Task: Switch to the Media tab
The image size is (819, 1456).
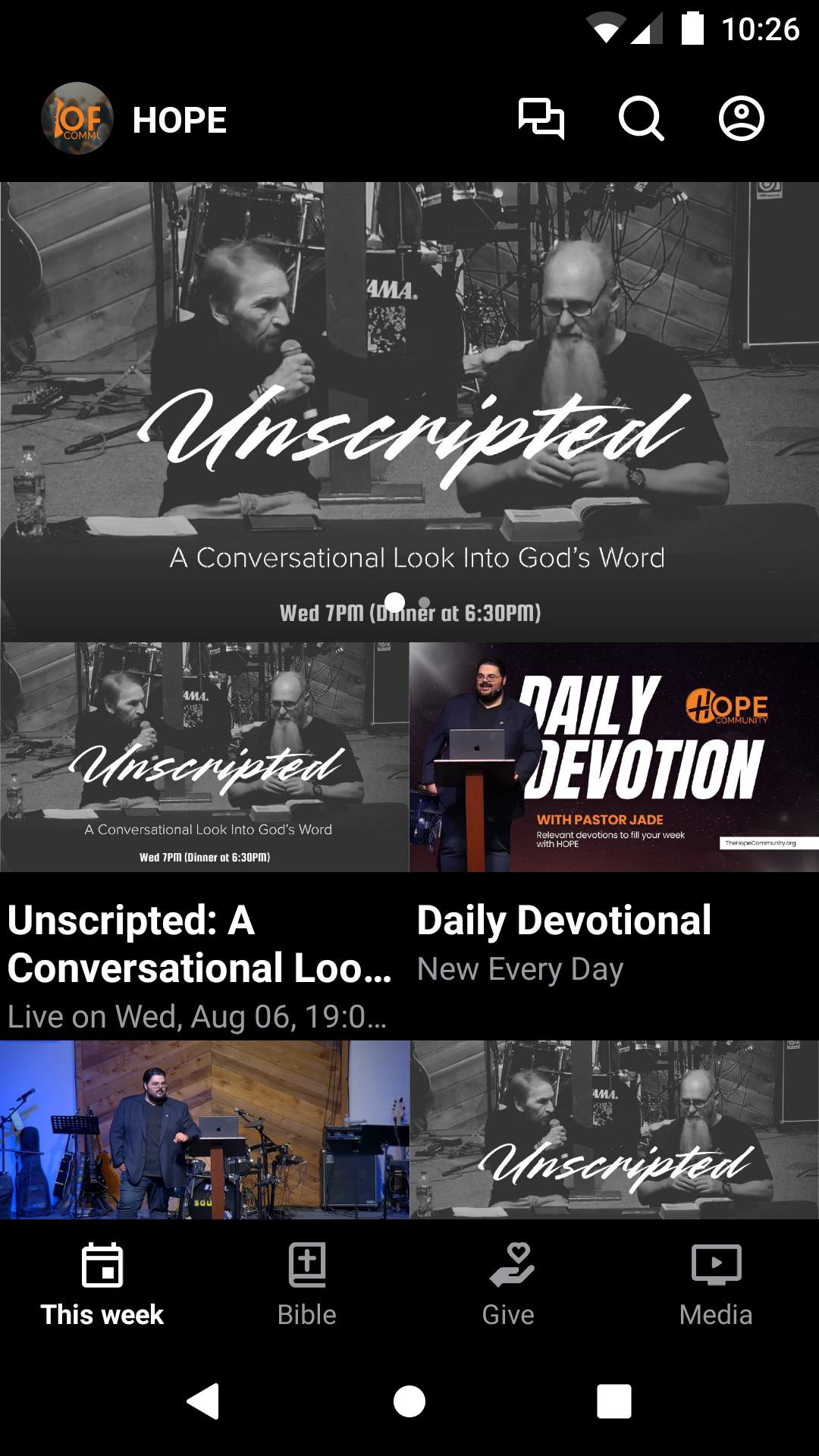Action: [716, 1283]
